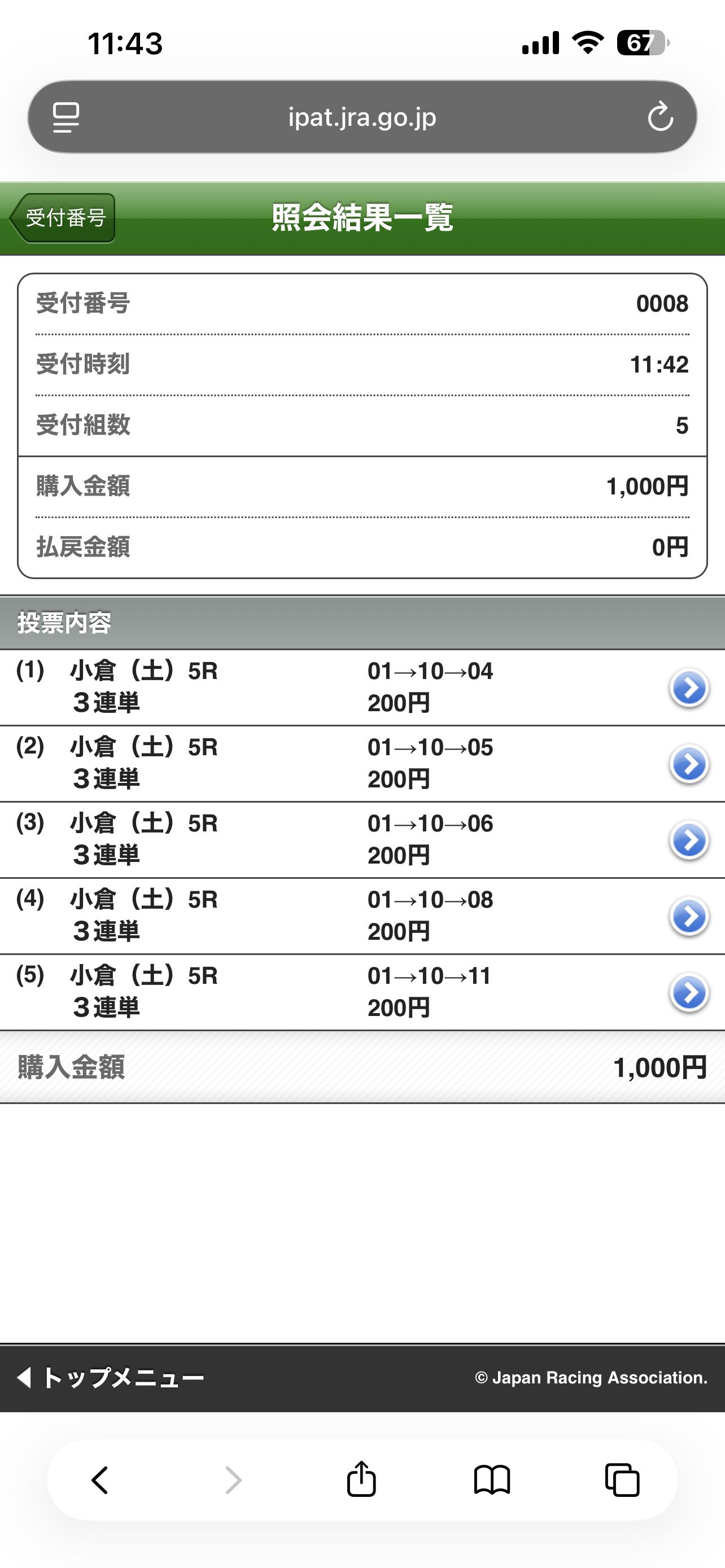The width and height of the screenshot is (725, 1568).
Task: Return to トップメニュー
Action: tap(111, 1377)
